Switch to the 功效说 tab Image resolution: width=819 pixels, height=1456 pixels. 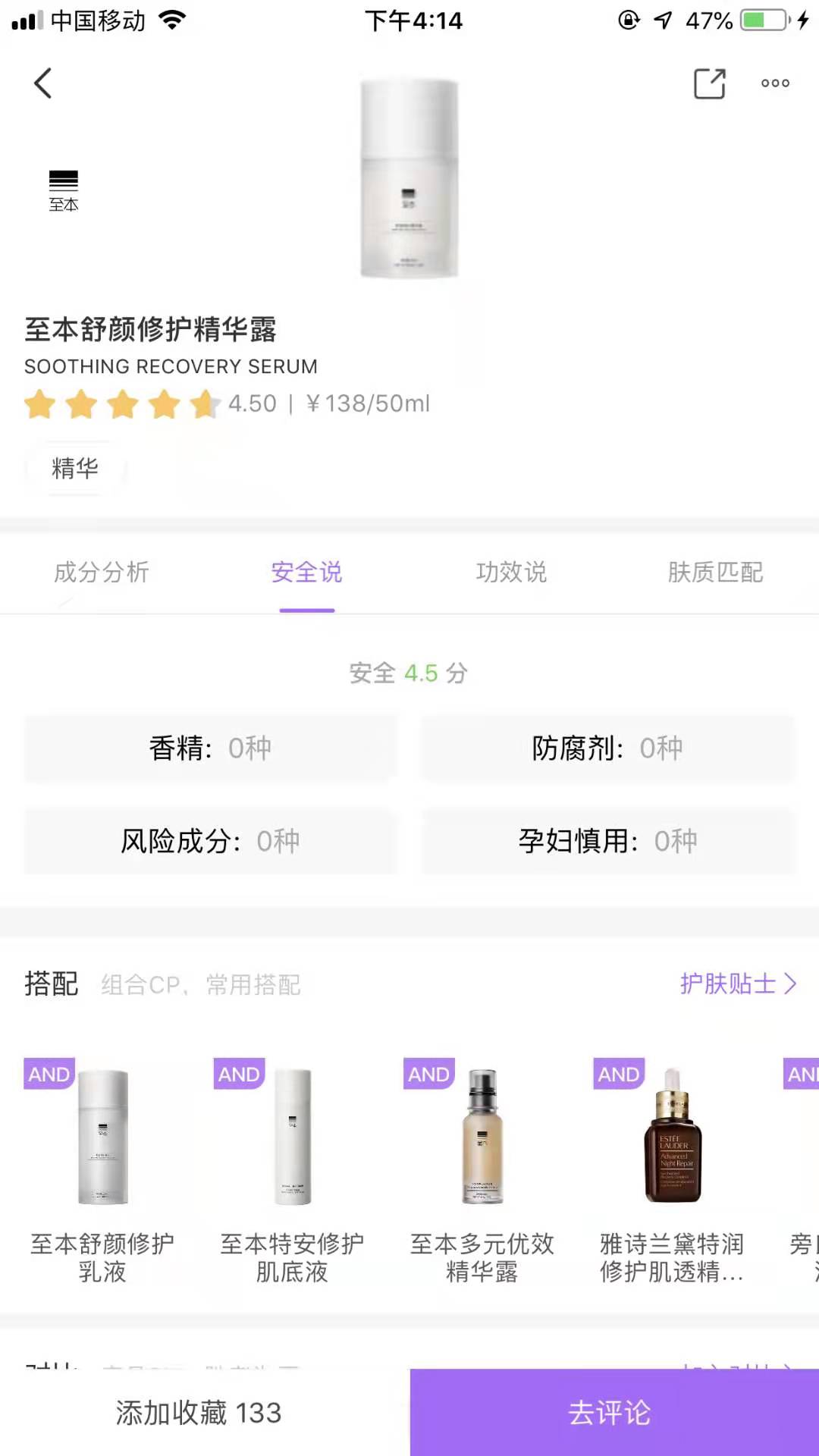[511, 573]
